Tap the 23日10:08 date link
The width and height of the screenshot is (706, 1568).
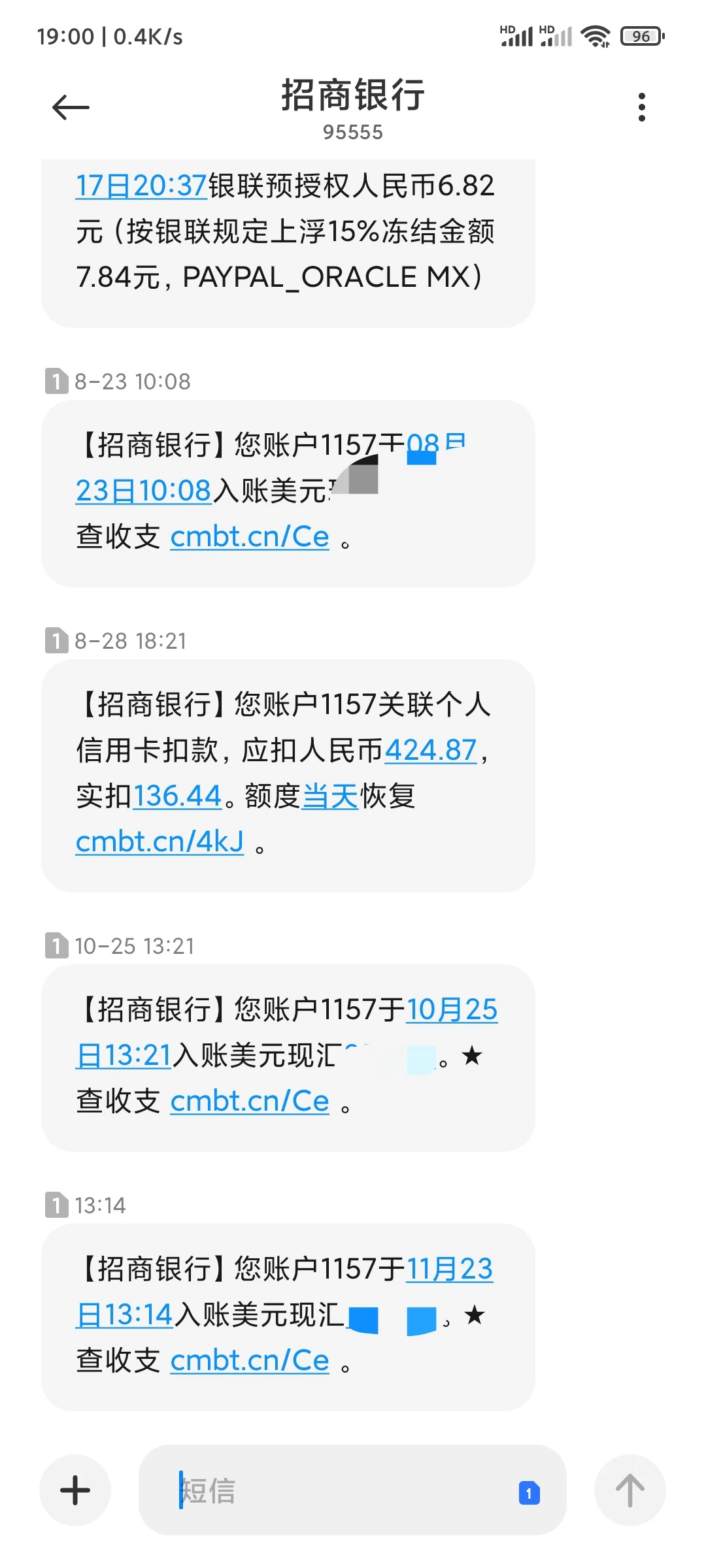[144, 491]
